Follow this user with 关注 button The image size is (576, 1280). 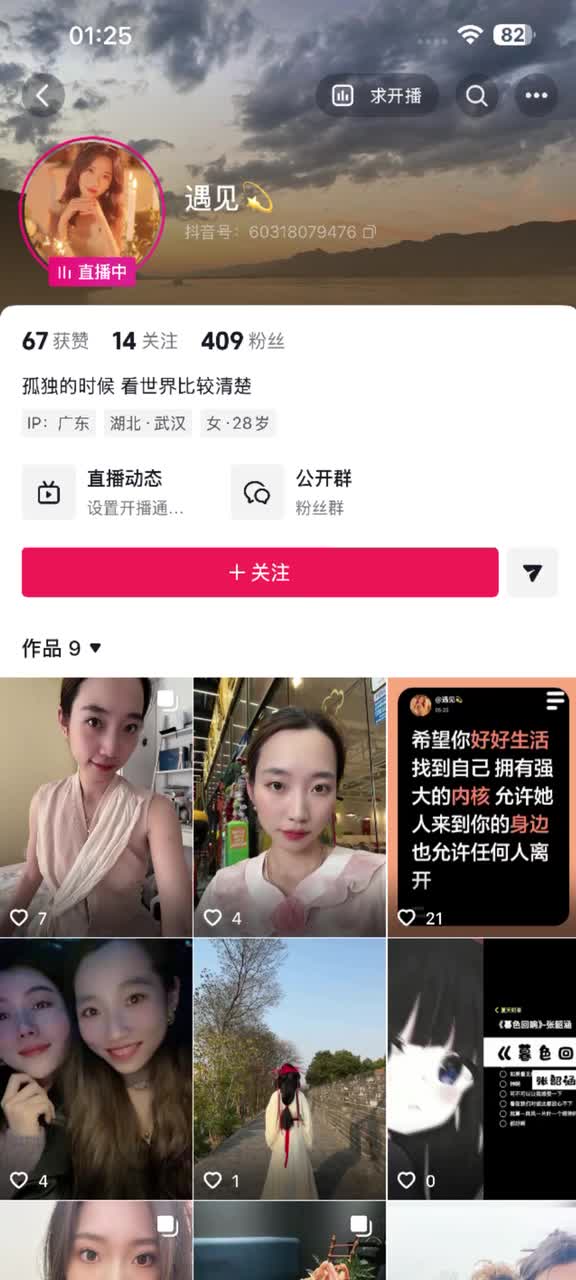pos(260,572)
